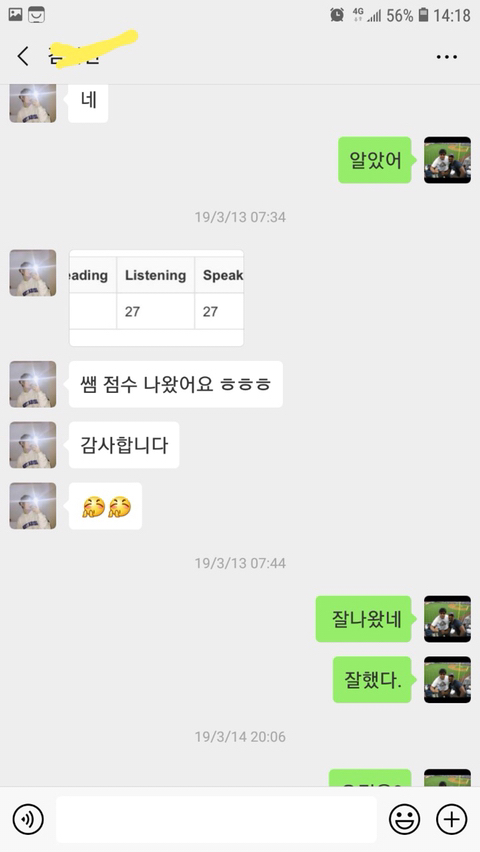Tap the message text field
The height and width of the screenshot is (852, 480).
pos(216,819)
